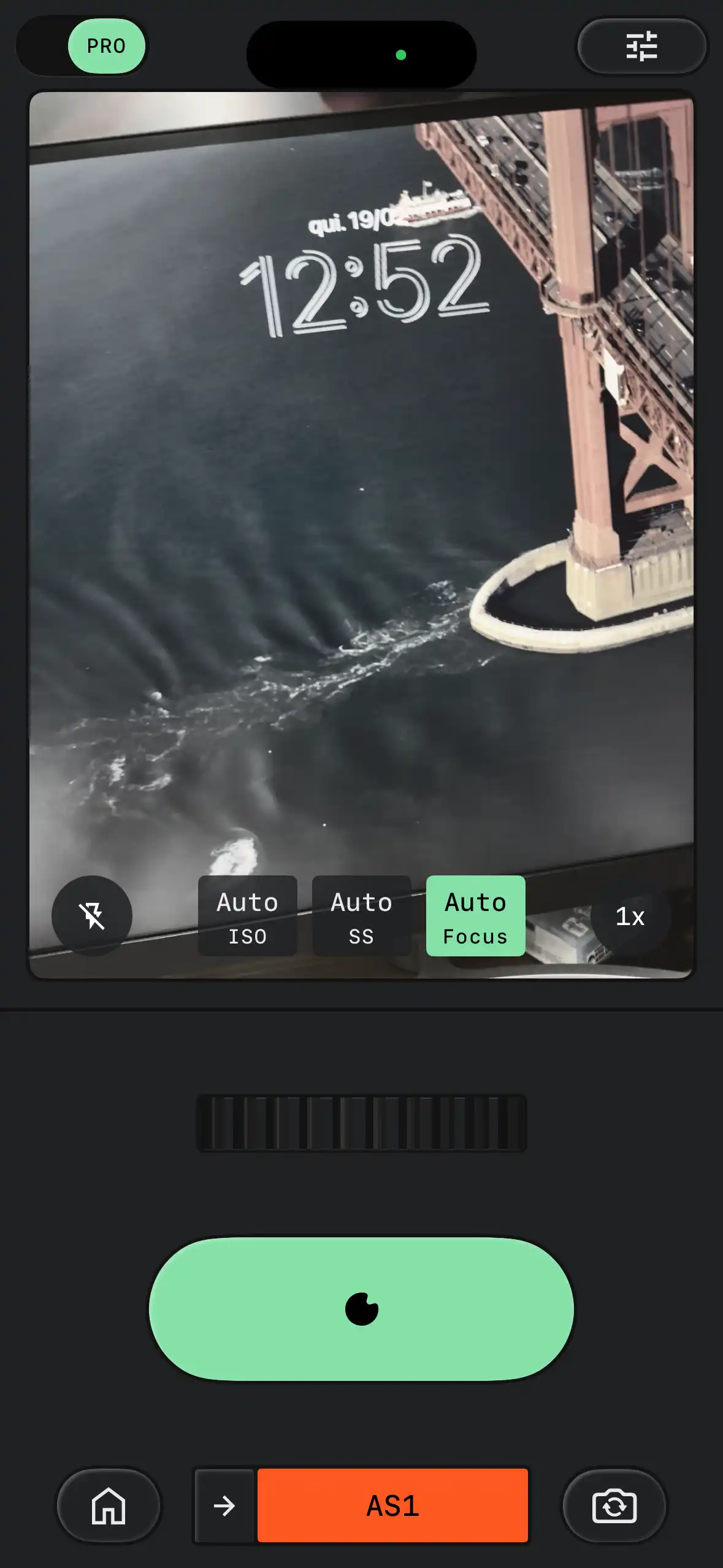Screen dimensions: 723x1568
Task: Flip to the other camera
Action: click(x=614, y=1505)
